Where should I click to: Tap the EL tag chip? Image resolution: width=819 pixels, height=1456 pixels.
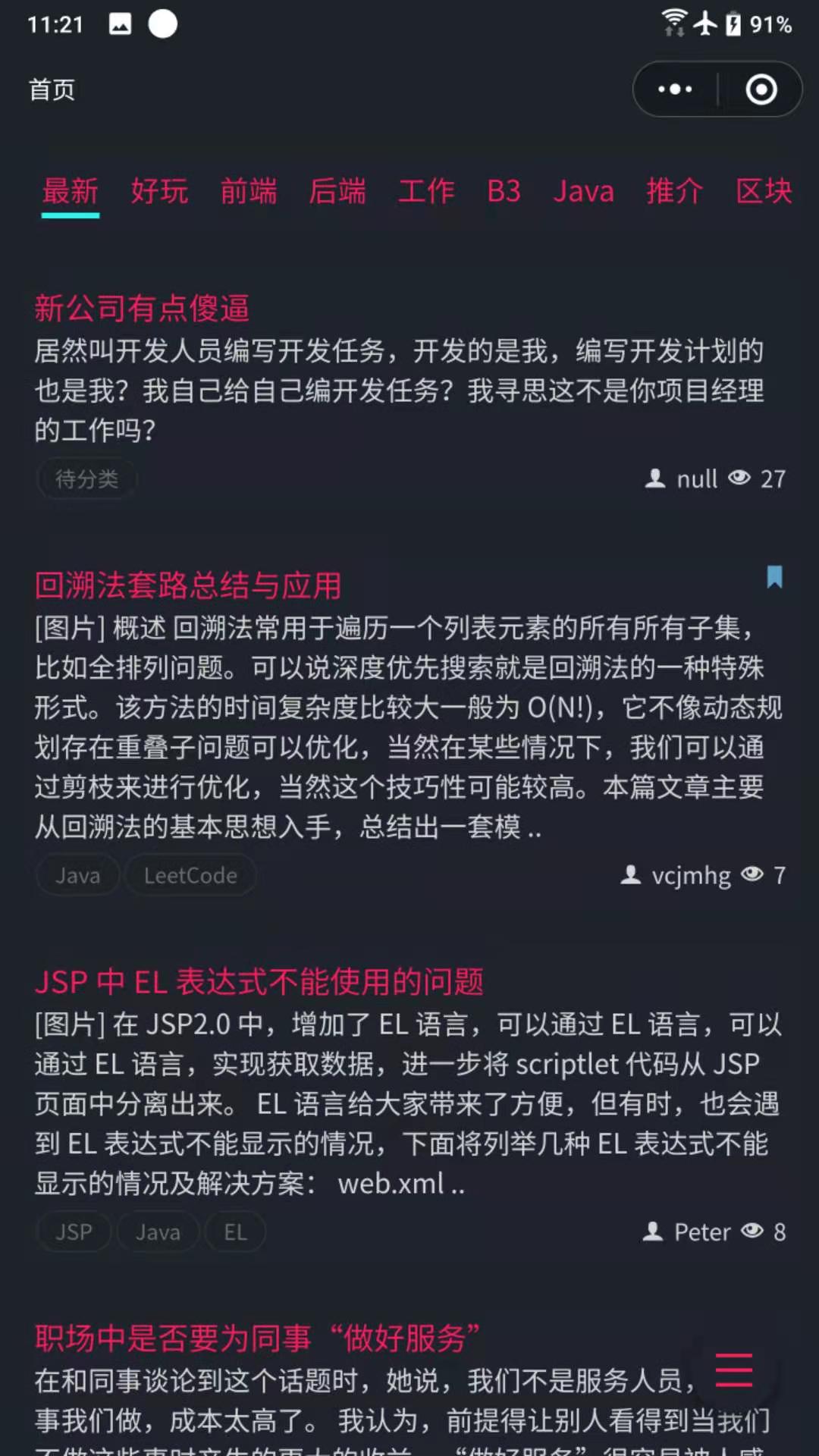tap(235, 1232)
